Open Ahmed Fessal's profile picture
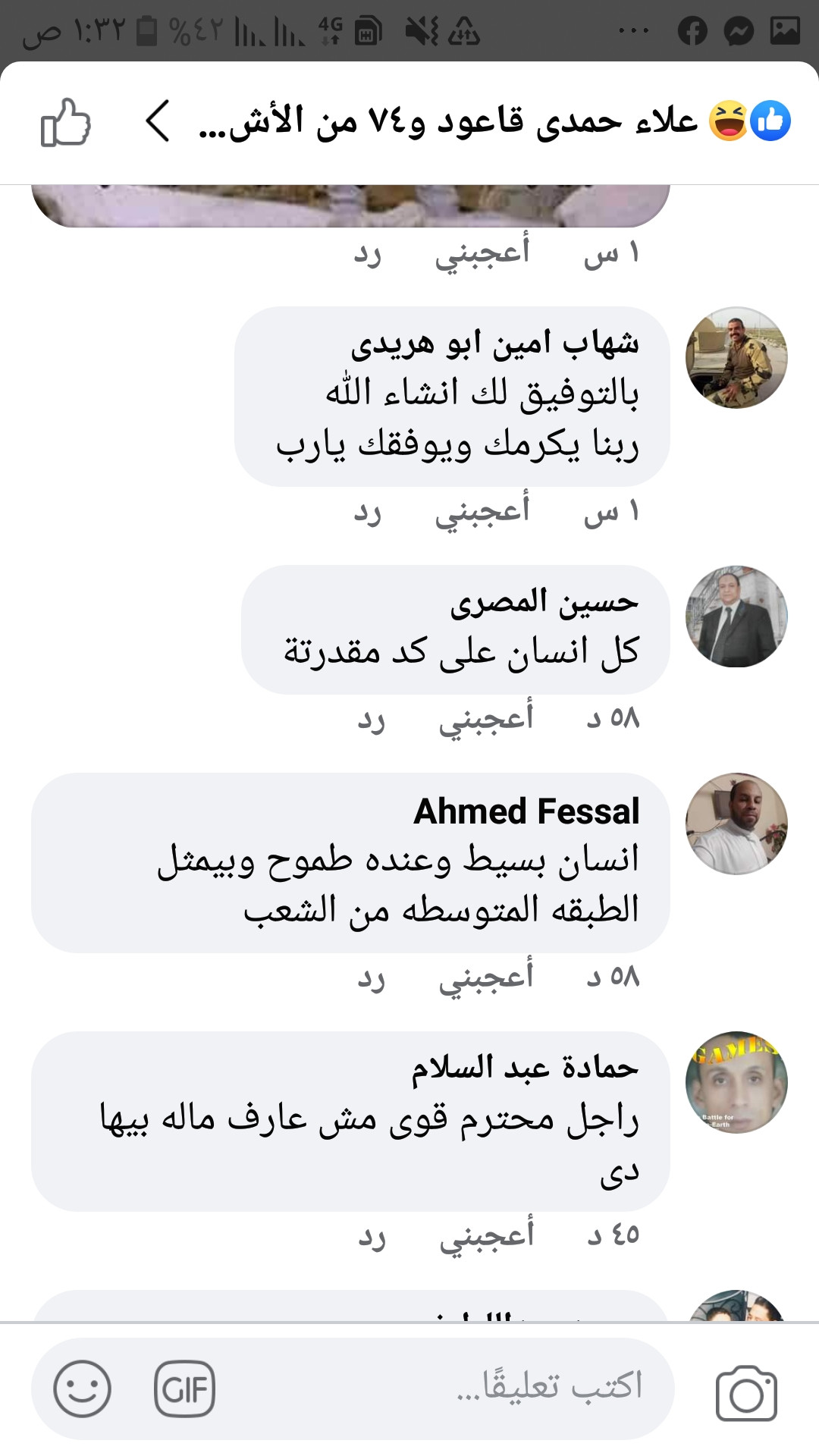 click(x=736, y=824)
